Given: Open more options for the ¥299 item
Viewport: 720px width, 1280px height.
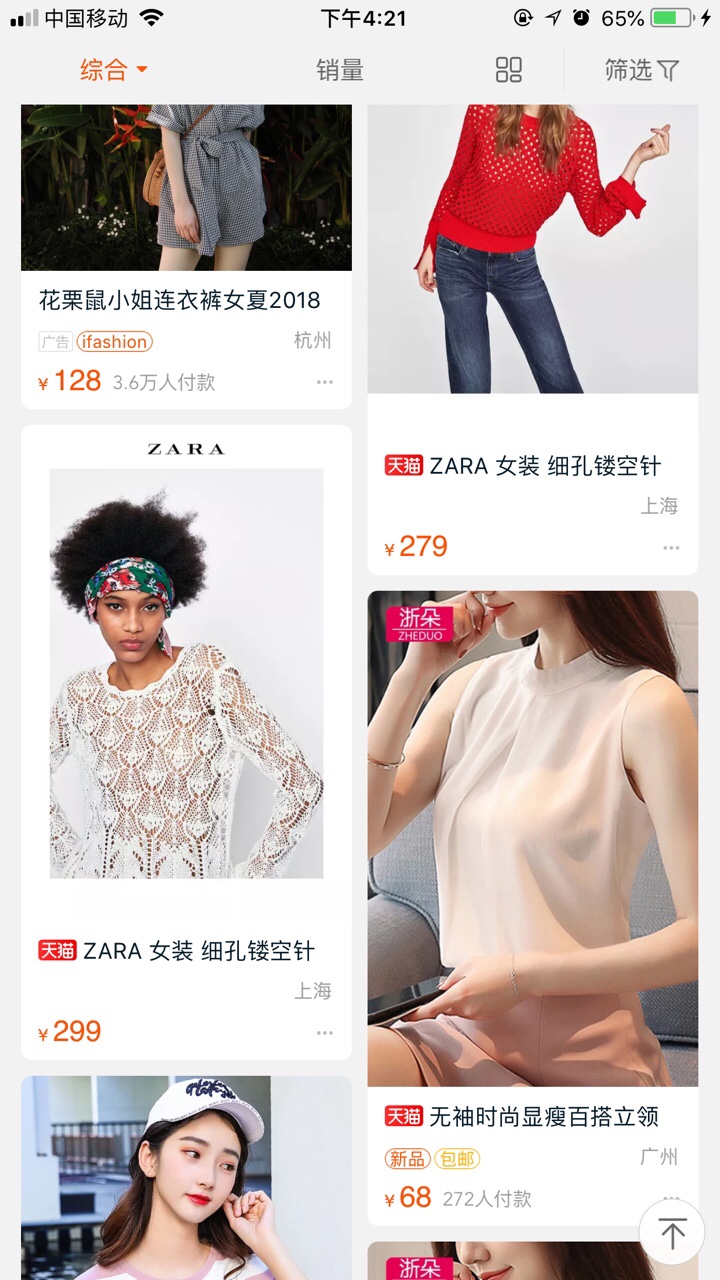Looking at the screenshot, I should tap(325, 1032).
